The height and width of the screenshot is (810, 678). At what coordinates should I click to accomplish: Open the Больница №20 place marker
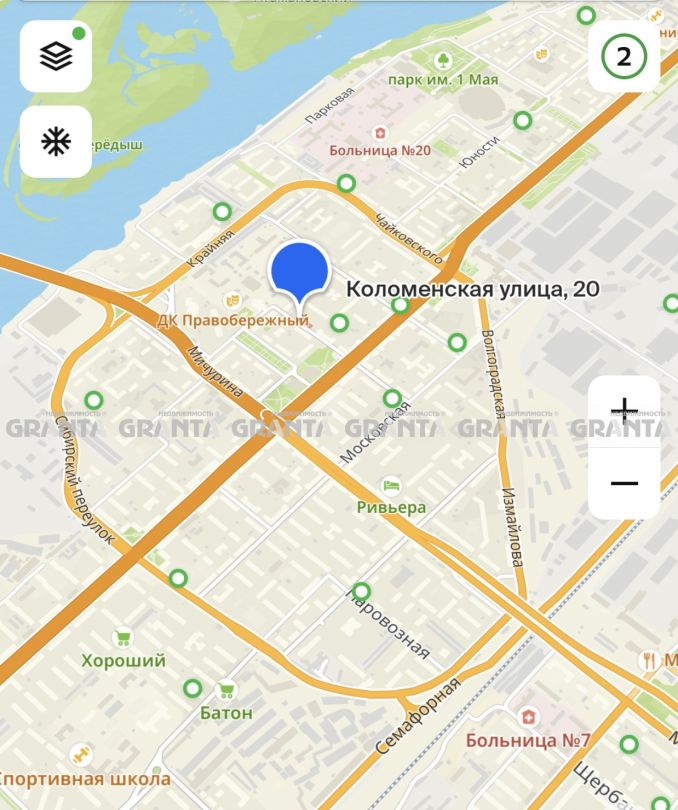coord(380,133)
